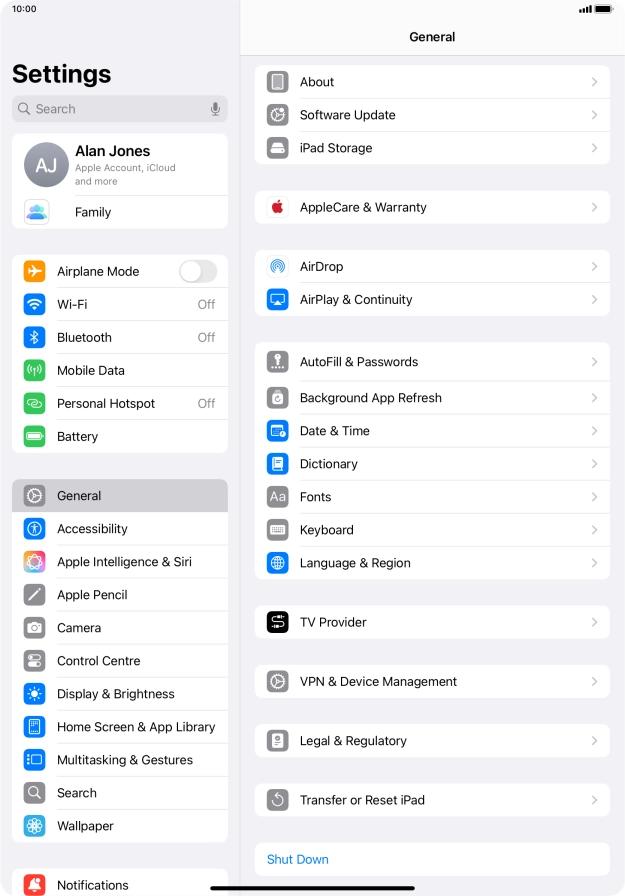Open Display & Brightness settings
Screen dimensions: 625x896
(x=120, y=694)
